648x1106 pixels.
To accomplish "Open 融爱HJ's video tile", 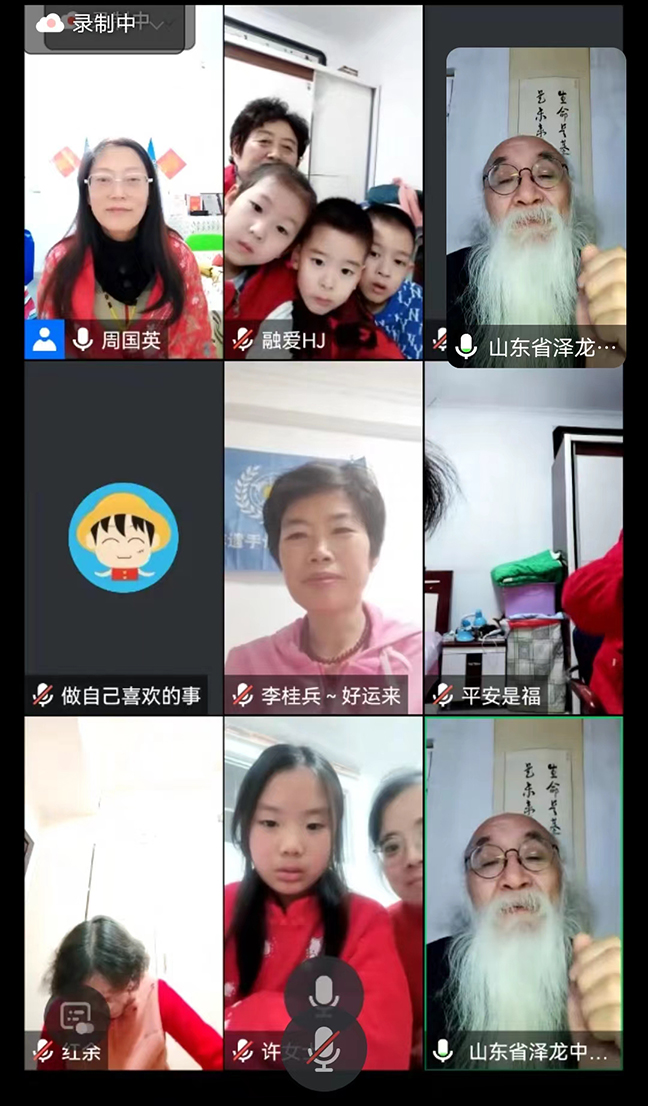I will (x=322, y=200).
